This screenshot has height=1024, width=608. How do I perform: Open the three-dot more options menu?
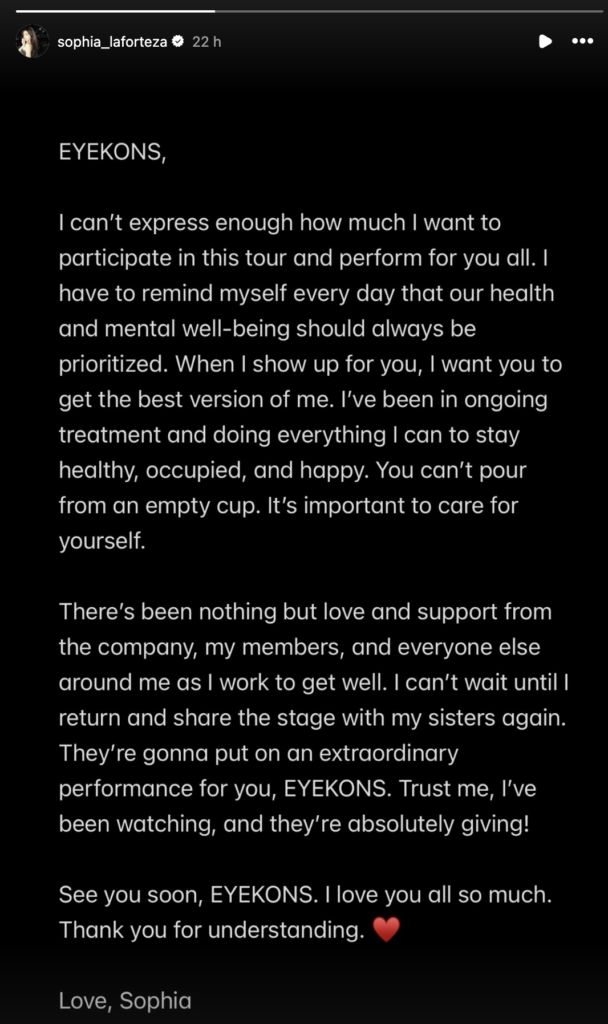pyautogui.click(x=583, y=41)
